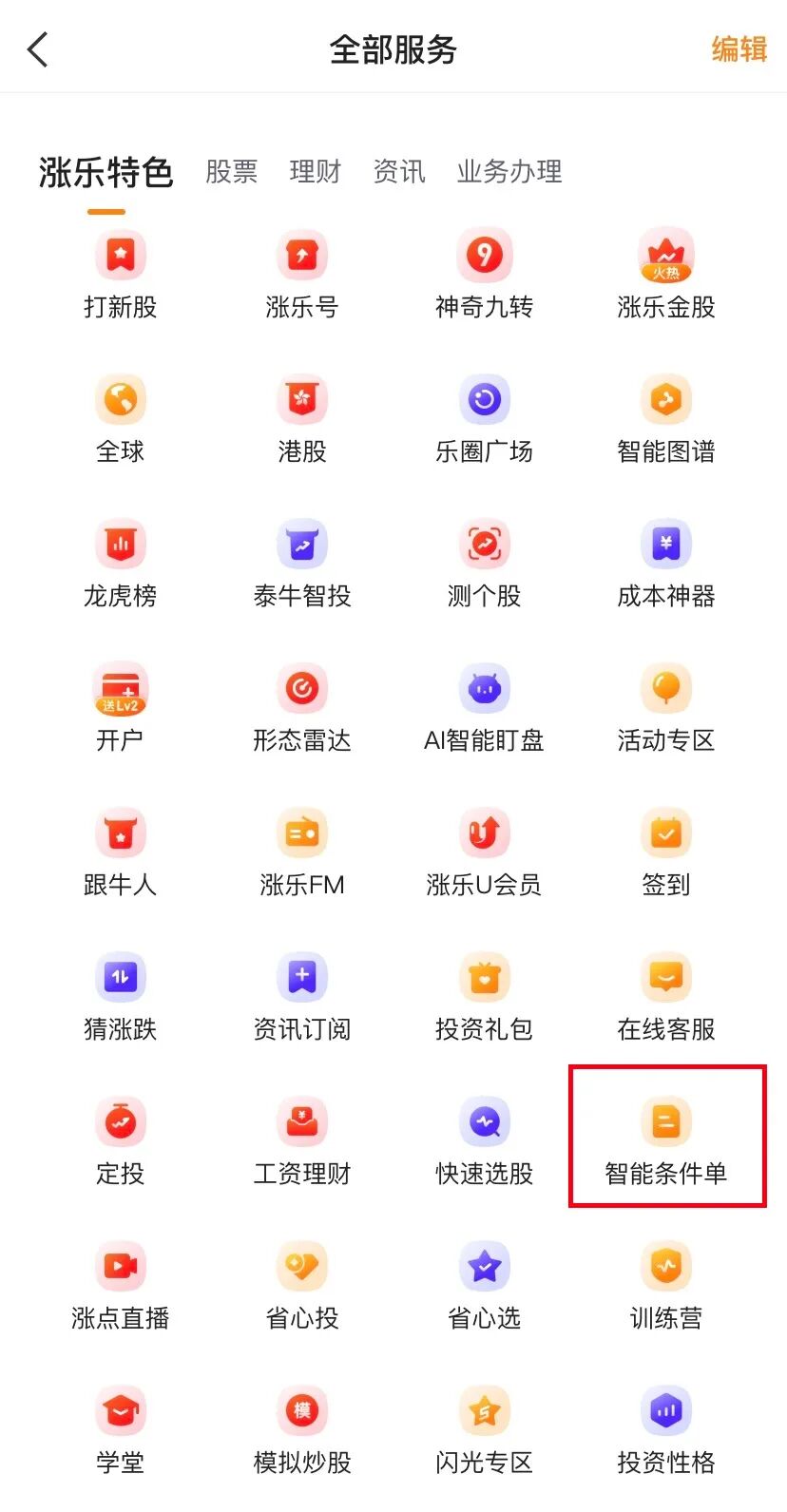
Task: Switch to the 业务办理 tab
Action: [x=509, y=172]
